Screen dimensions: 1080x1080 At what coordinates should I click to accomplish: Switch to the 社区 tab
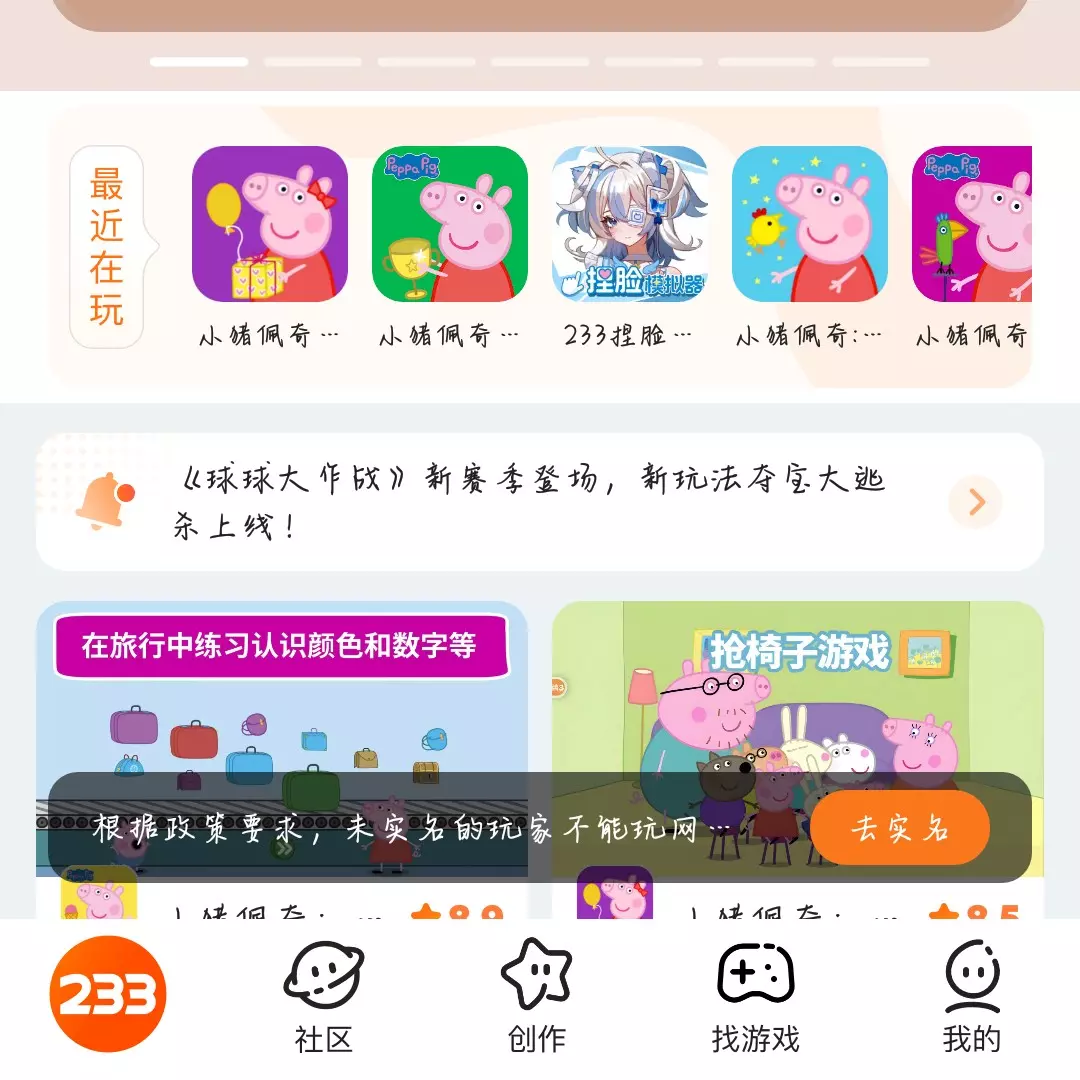pos(323,995)
